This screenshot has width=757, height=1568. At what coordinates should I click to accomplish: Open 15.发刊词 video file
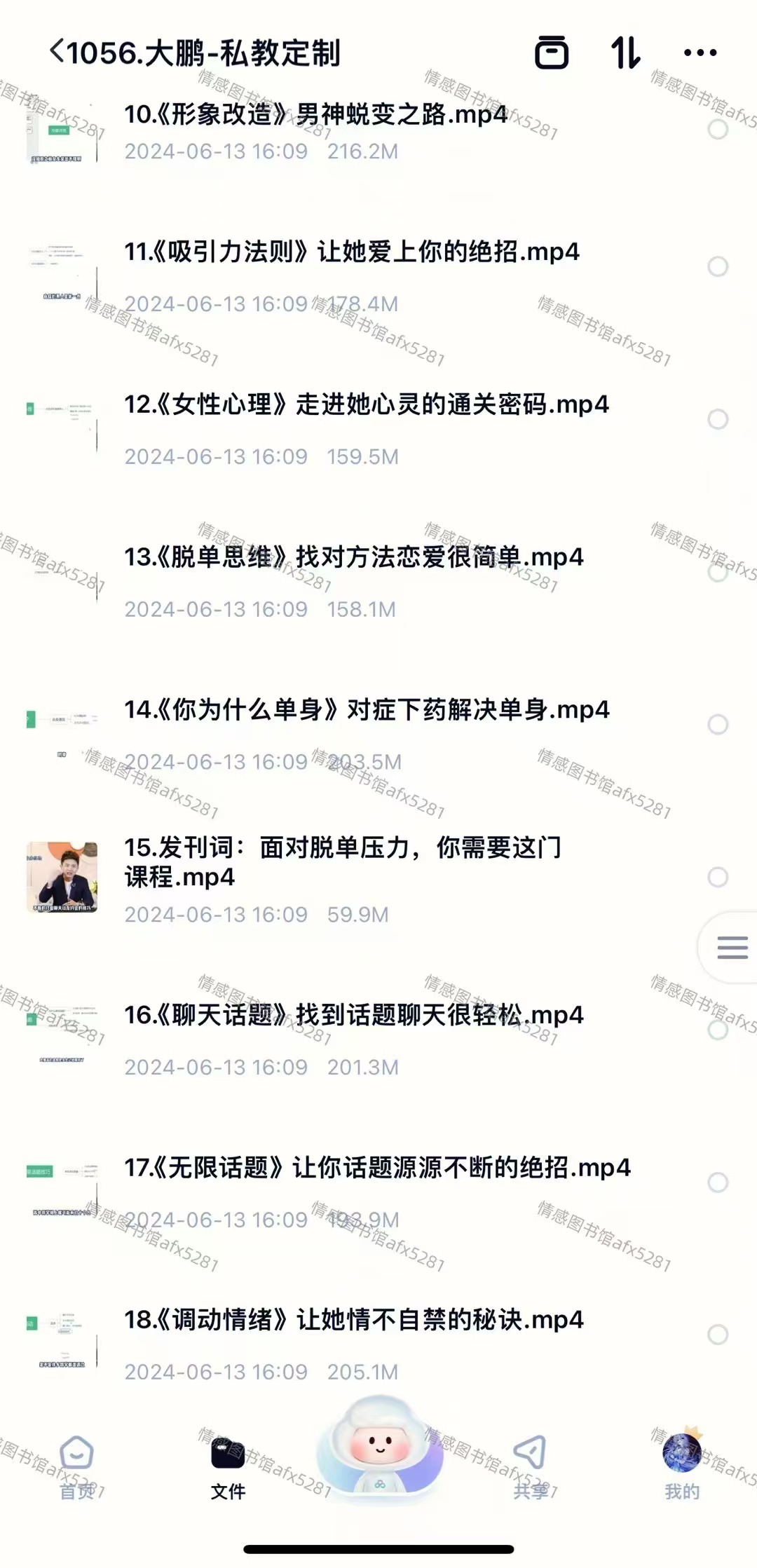343,862
